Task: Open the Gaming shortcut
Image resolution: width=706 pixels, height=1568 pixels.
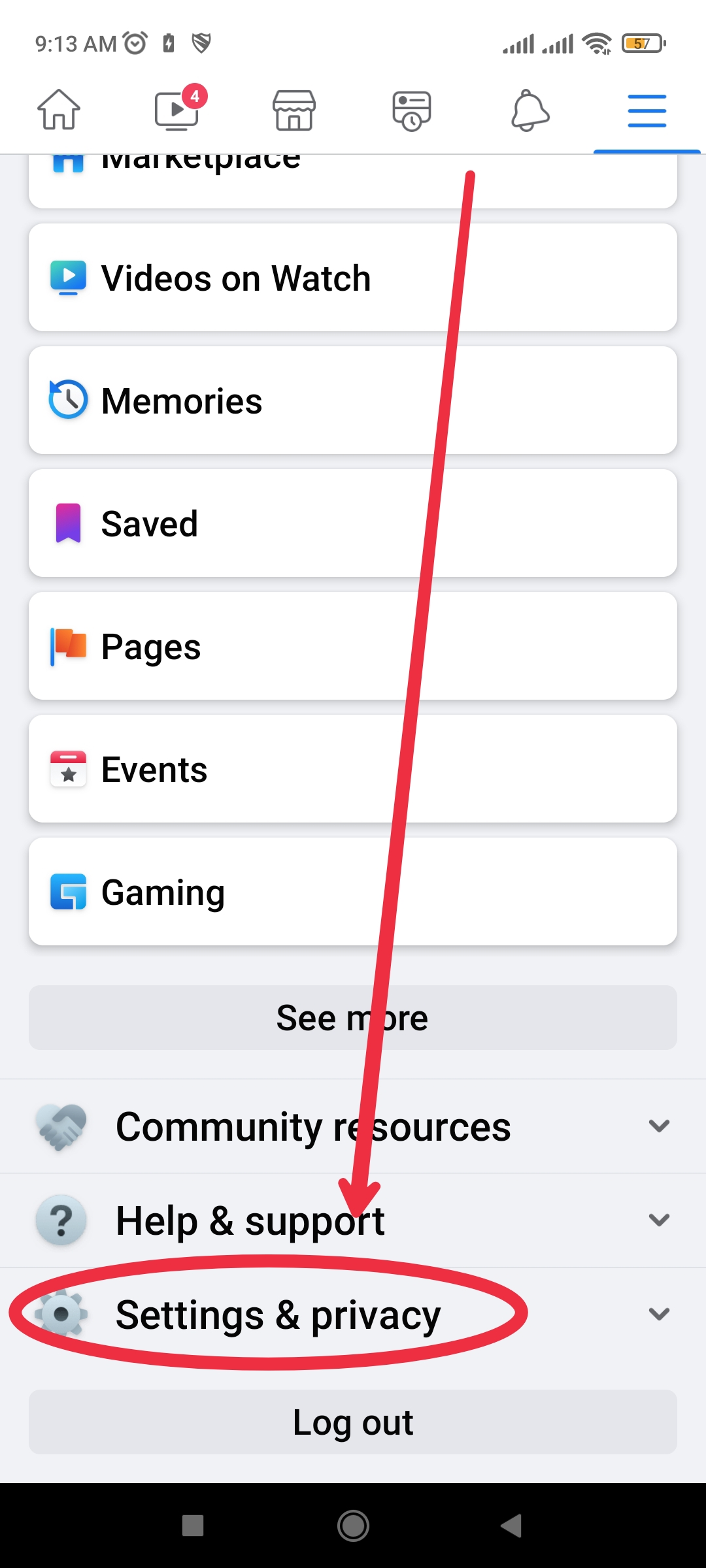Action: [353, 892]
